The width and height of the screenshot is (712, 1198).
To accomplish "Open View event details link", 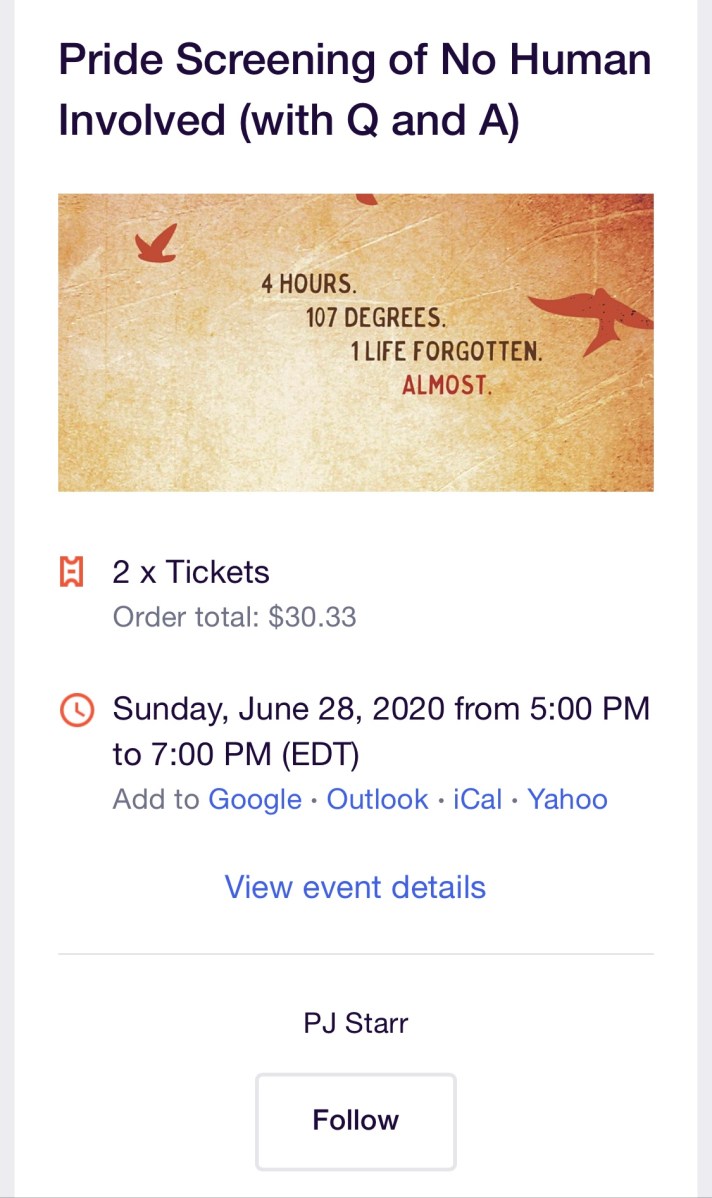I will [355, 887].
